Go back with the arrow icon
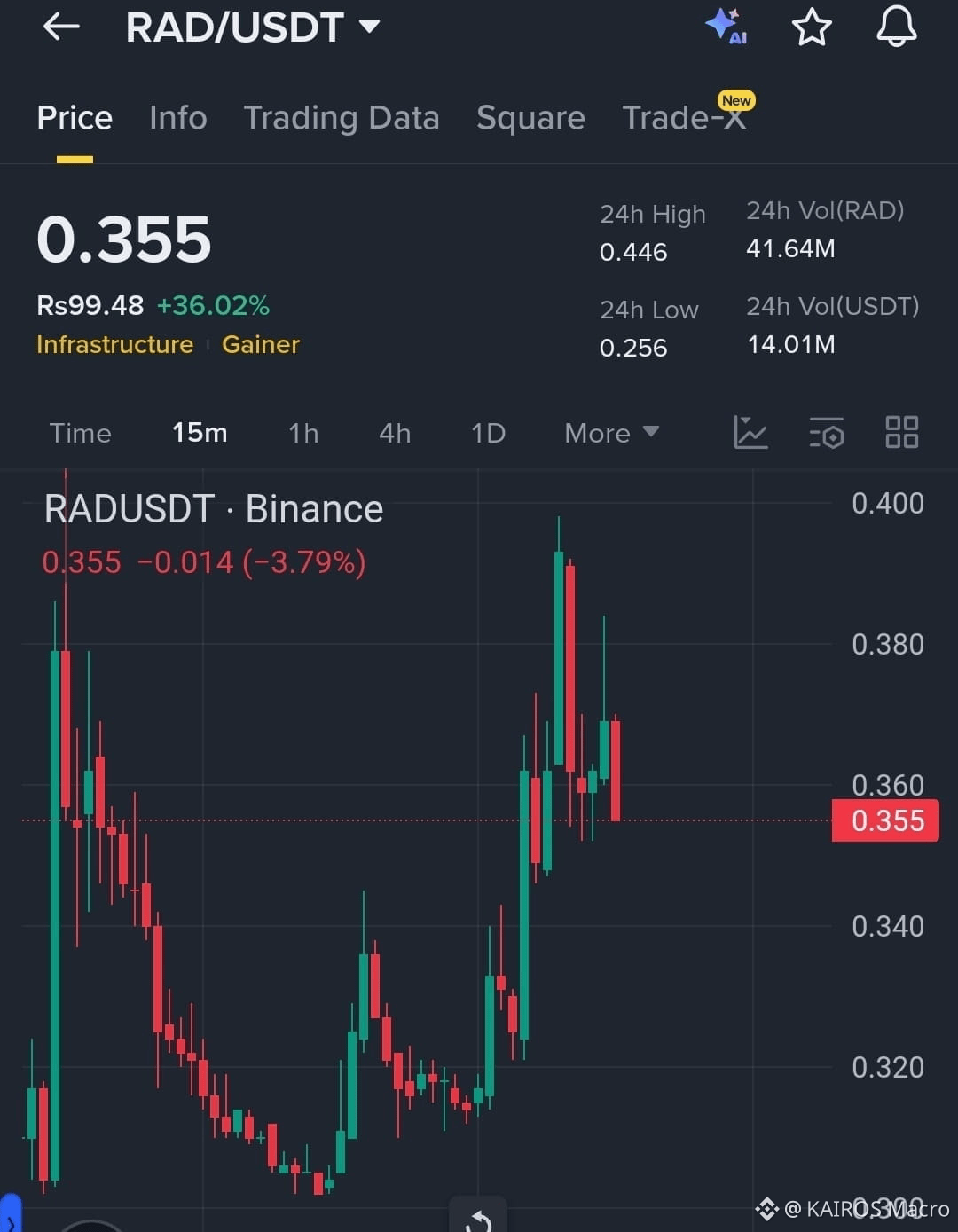 point(60,27)
